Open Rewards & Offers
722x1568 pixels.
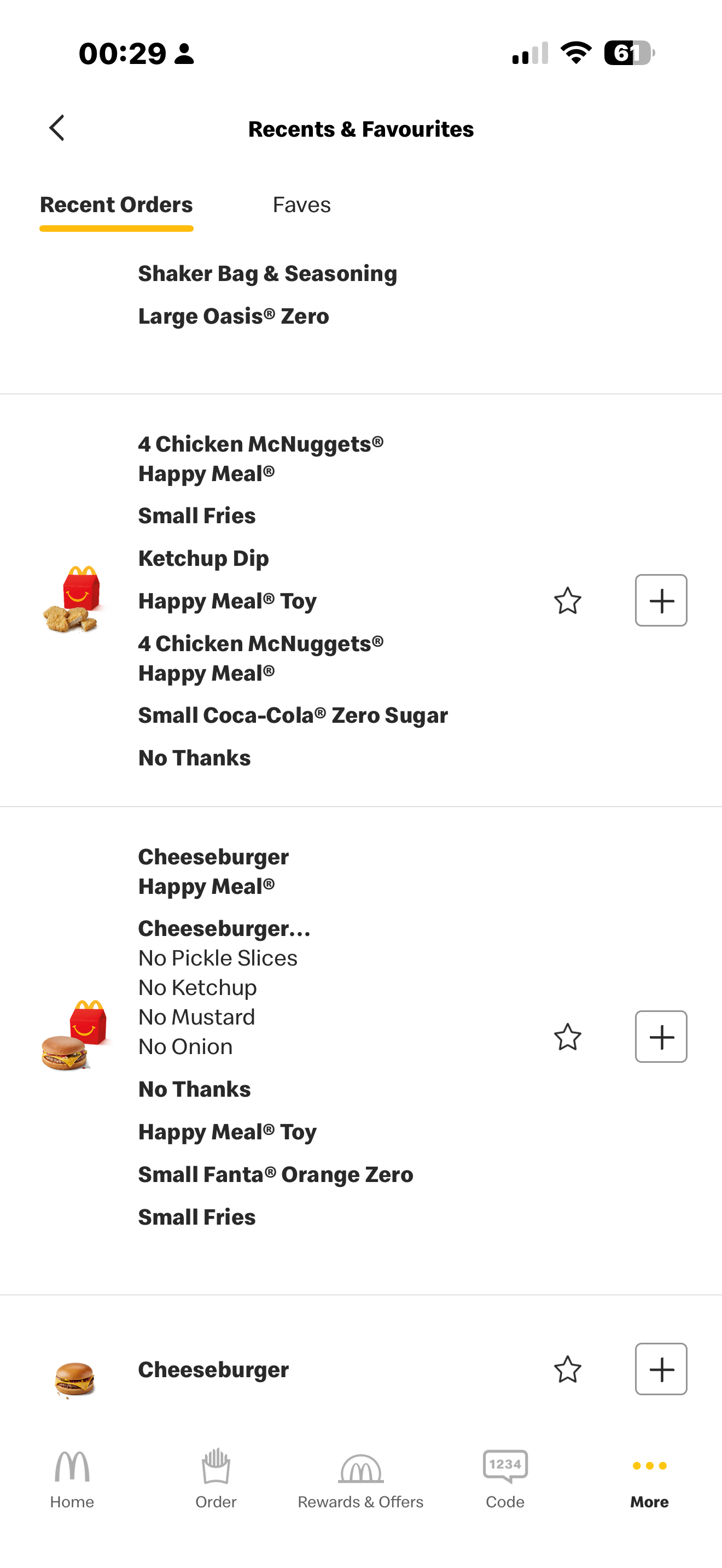point(360,1479)
